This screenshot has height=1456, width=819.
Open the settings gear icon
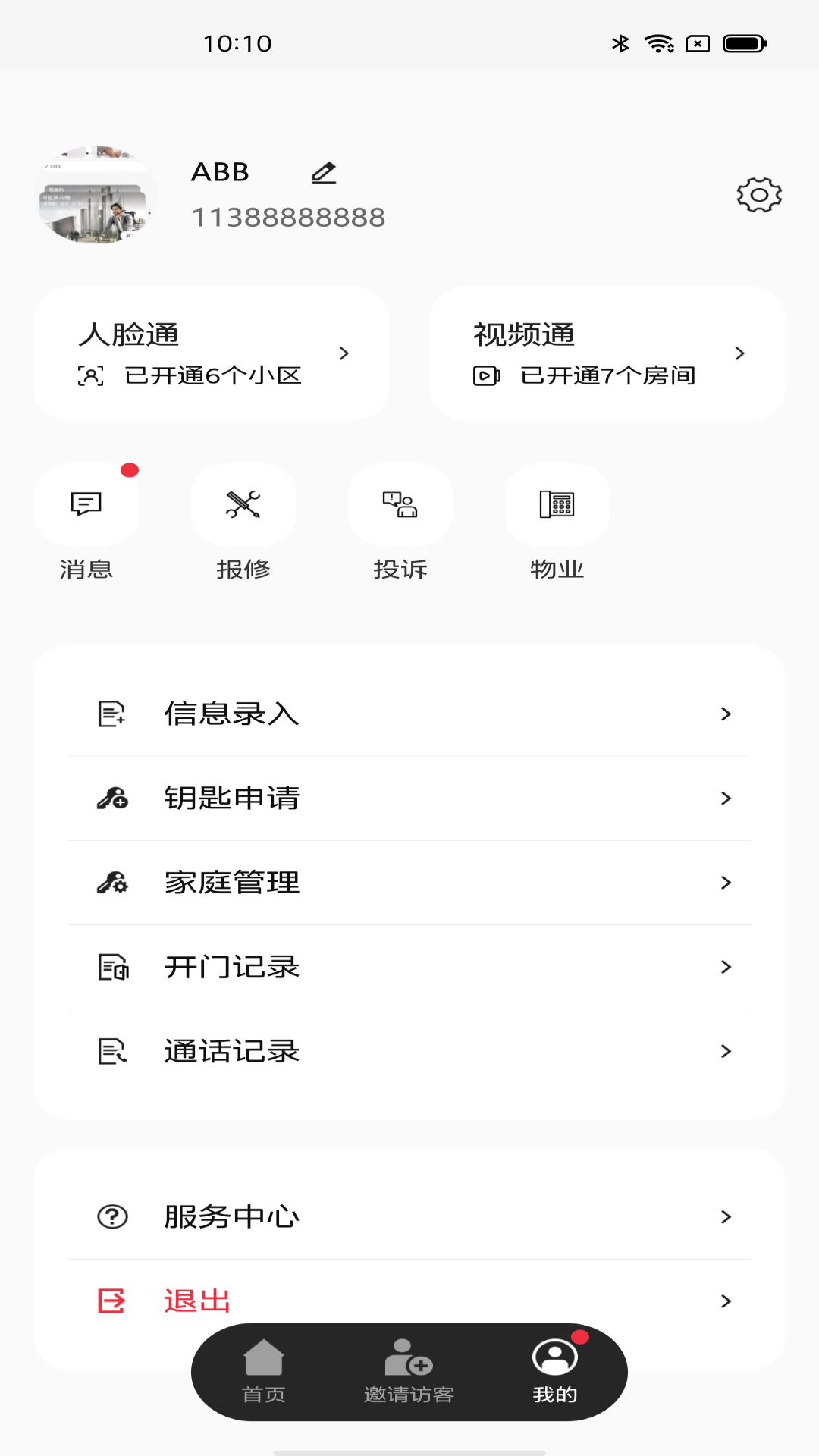tap(756, 195)
